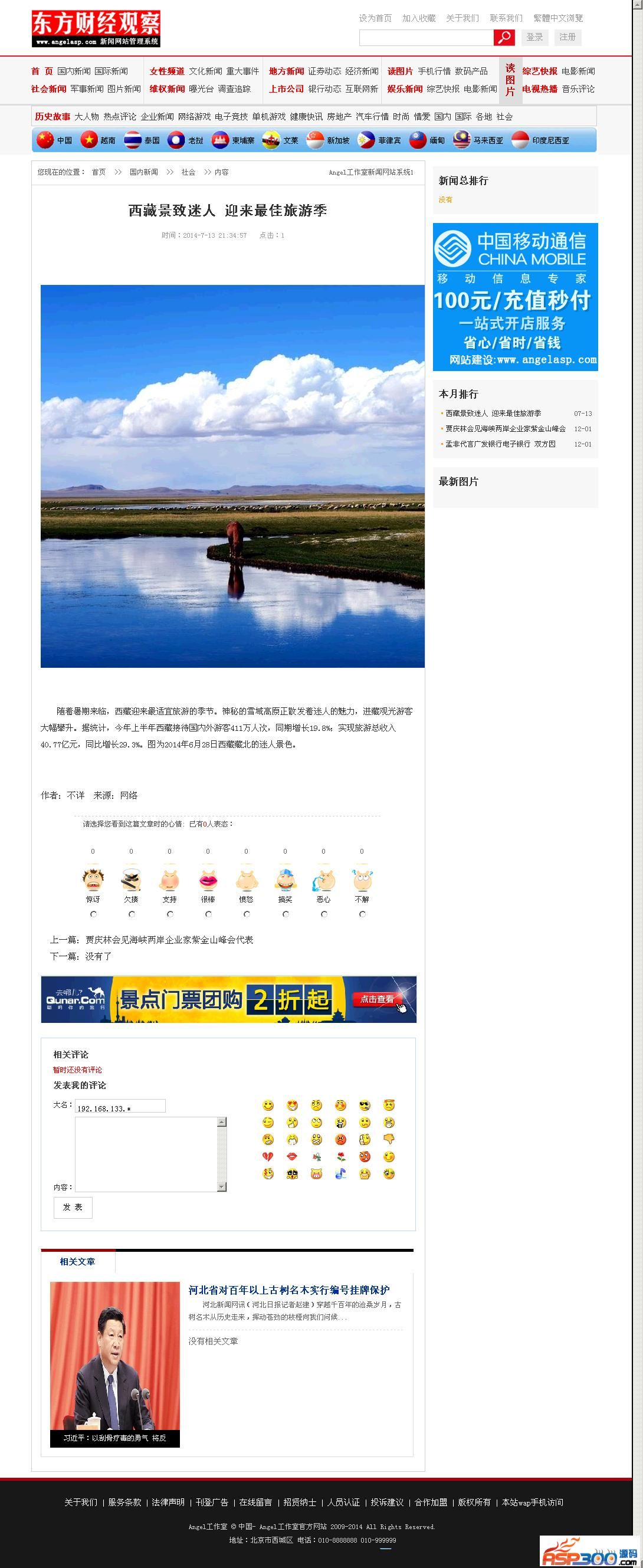
Task: Open the Qunar 景点门票团购 banner
Action: click(x=228, y=999)
